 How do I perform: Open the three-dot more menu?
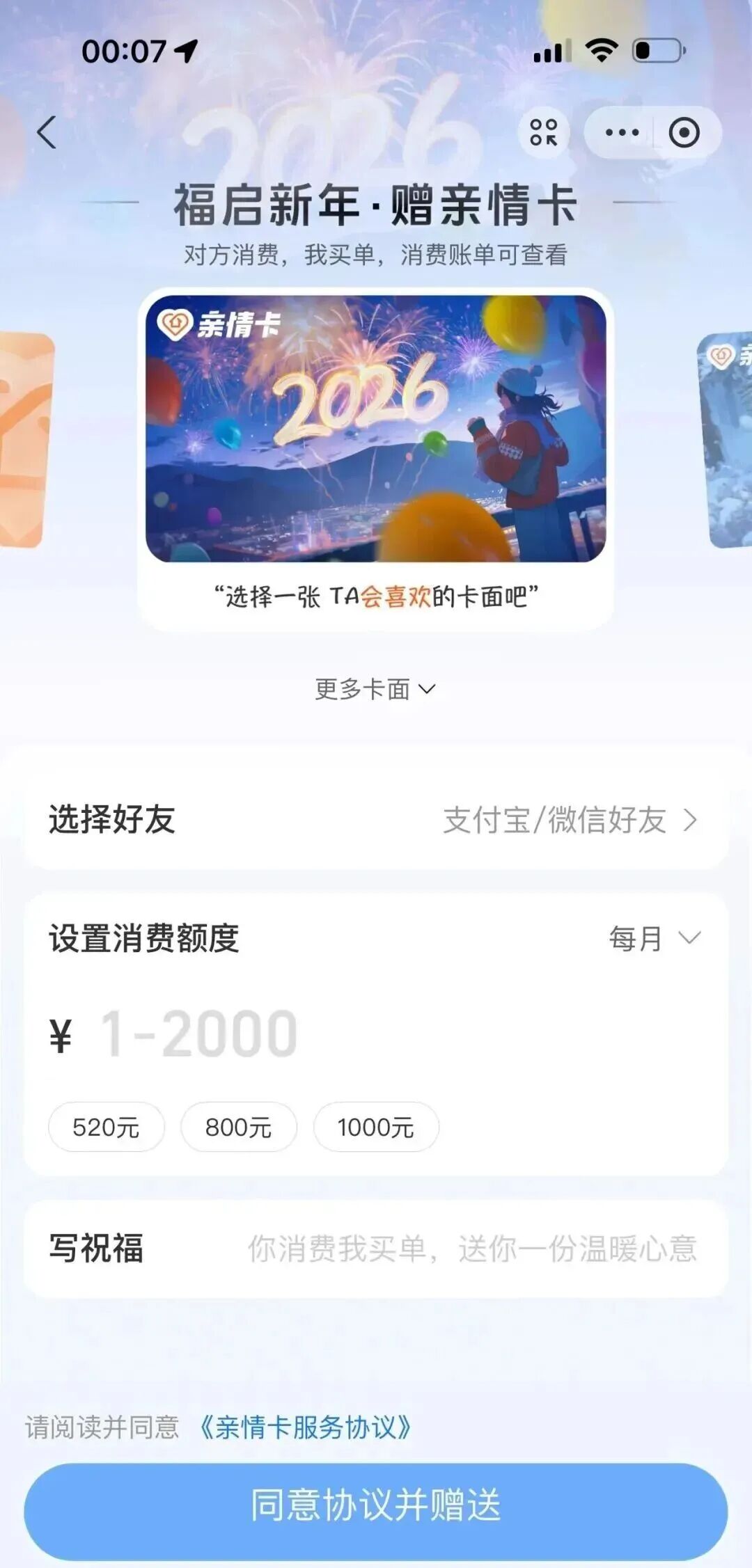coord(621,132)
